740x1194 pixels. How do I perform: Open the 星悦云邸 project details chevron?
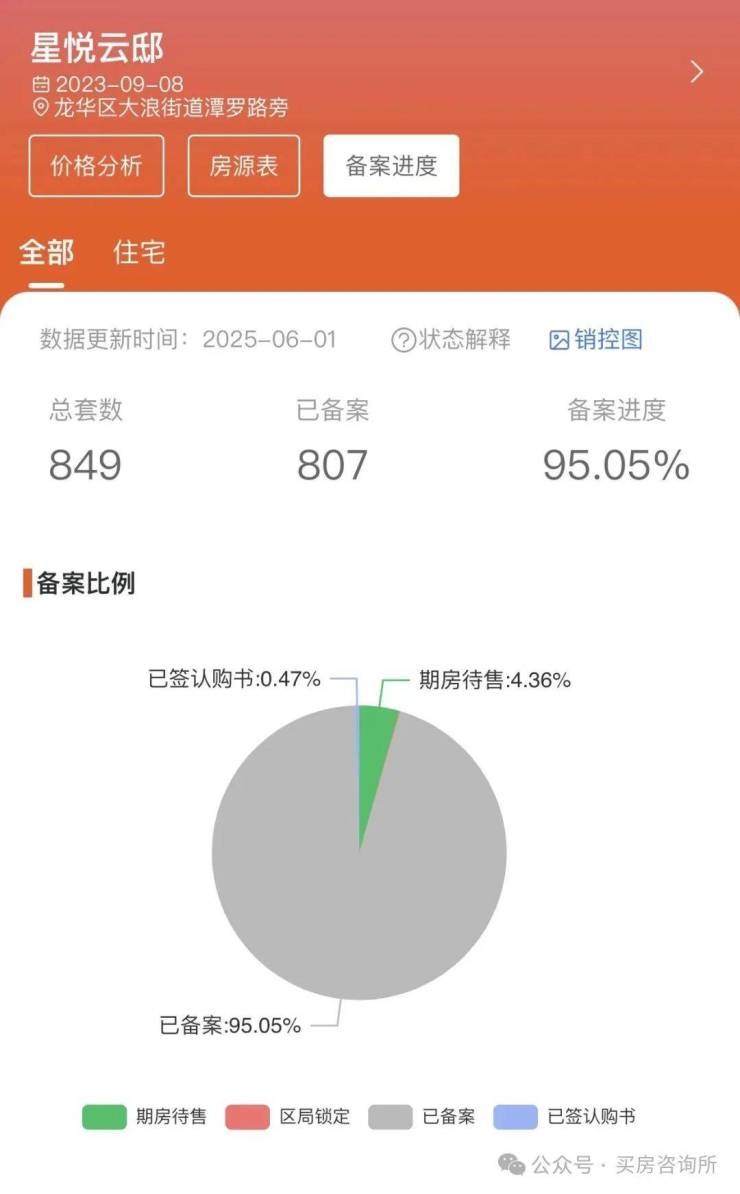pos(697,72)
